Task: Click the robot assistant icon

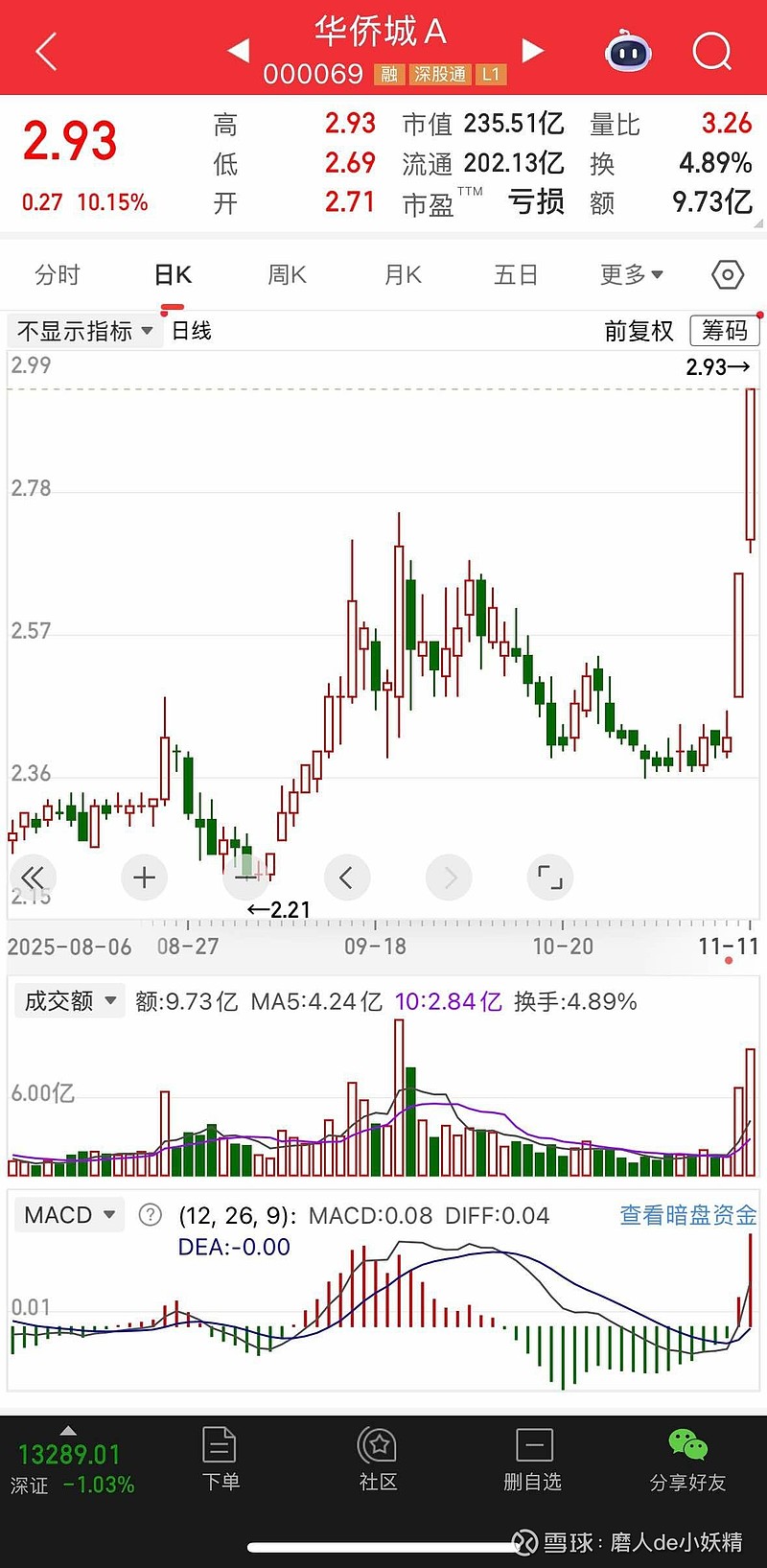Action: tap(628, 52)
